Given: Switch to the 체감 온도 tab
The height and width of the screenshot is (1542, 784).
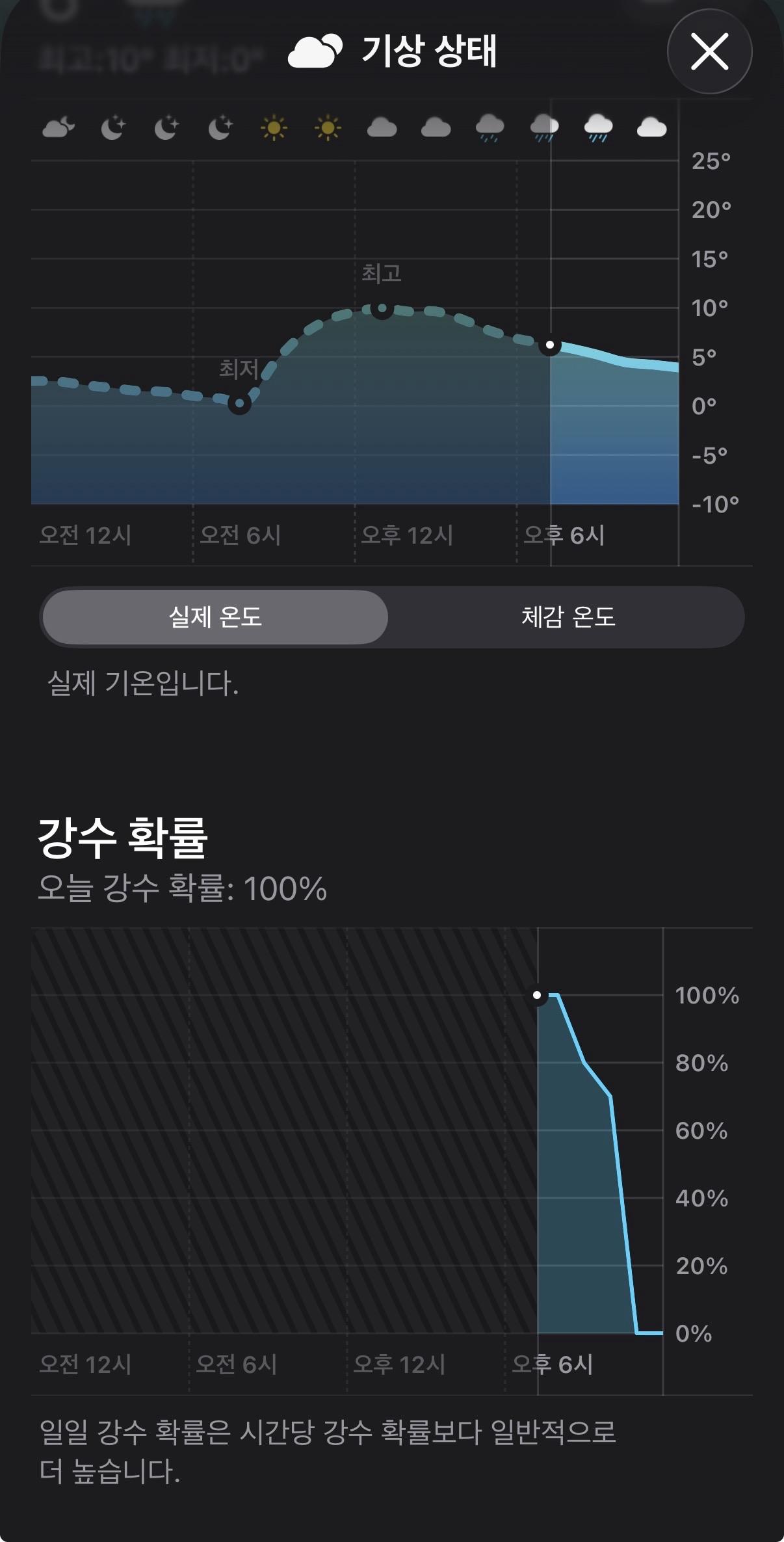Looking at the screenshot, I should click(x=568, y=617).
